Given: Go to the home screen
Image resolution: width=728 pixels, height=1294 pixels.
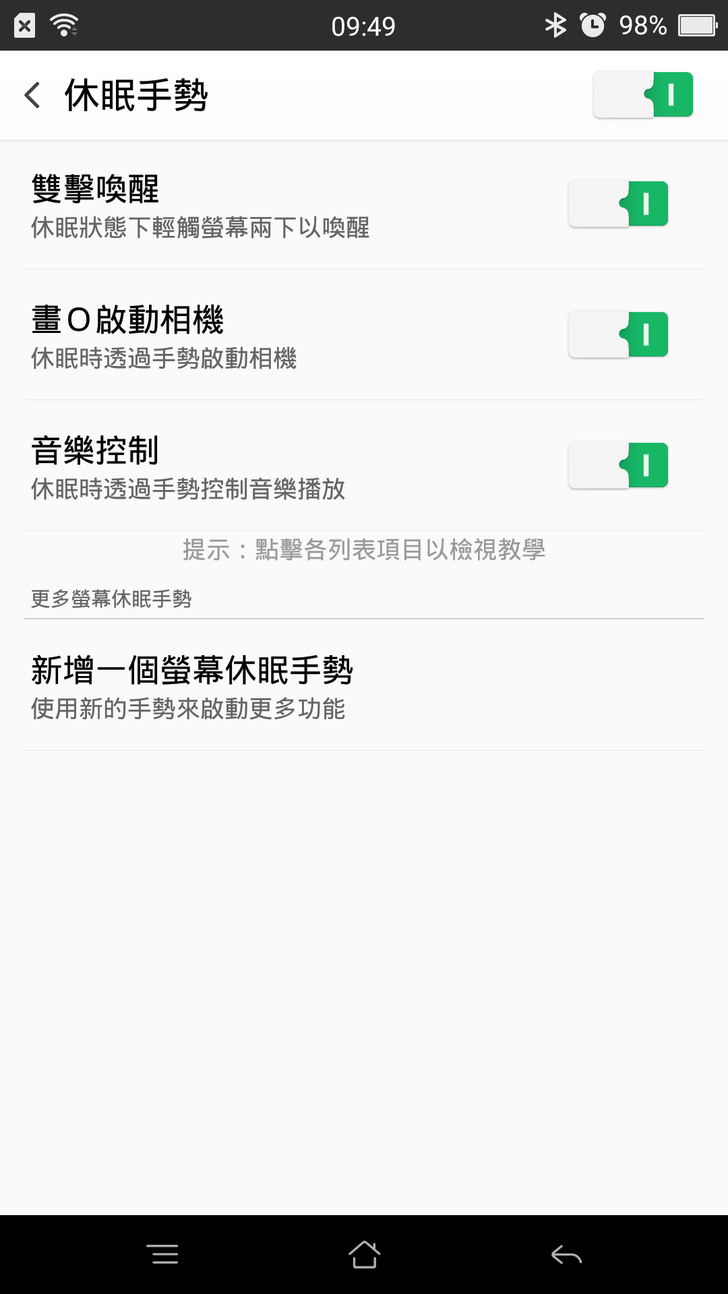Looking at the screenshot, I should tap(364, 1254).
